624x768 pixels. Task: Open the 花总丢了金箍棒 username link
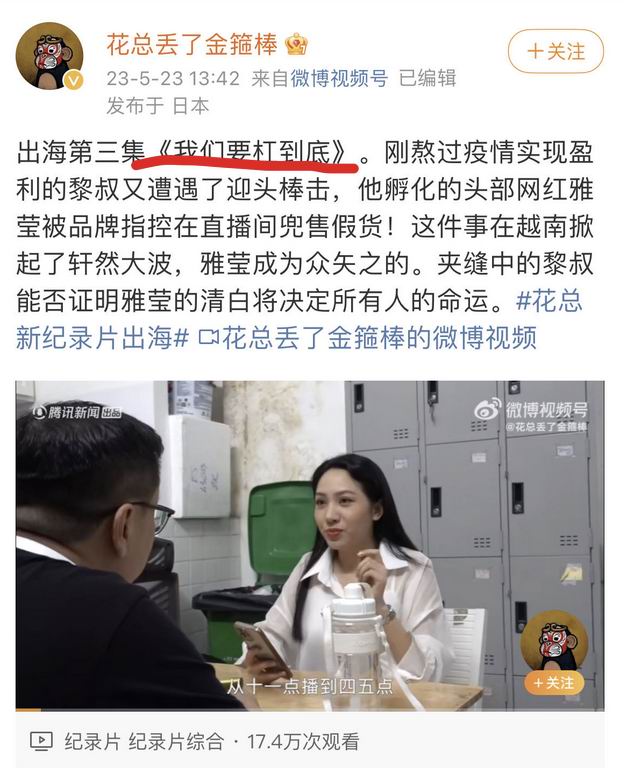[x=194, y=44]
